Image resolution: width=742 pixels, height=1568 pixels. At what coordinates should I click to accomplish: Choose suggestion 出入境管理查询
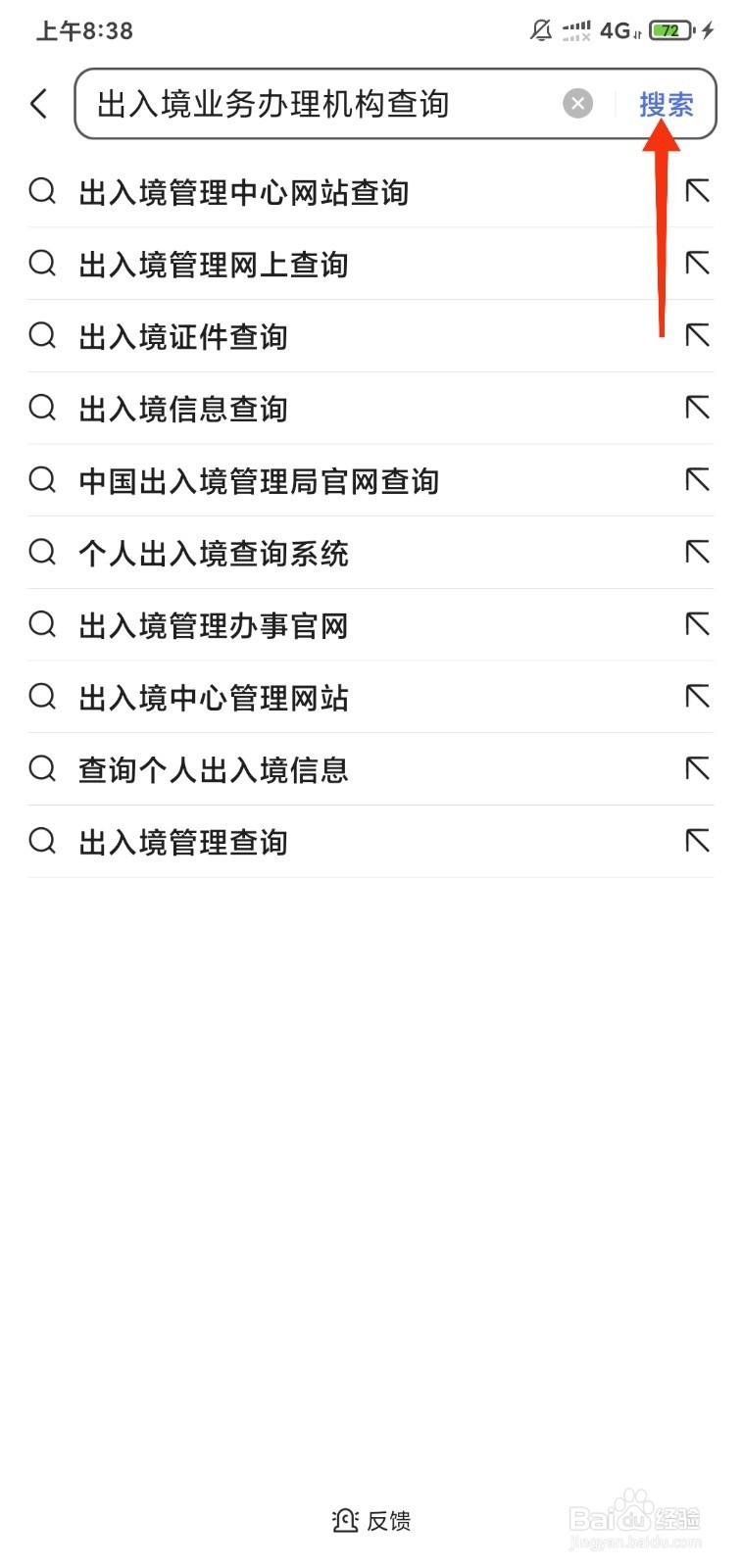pos(371,842)
